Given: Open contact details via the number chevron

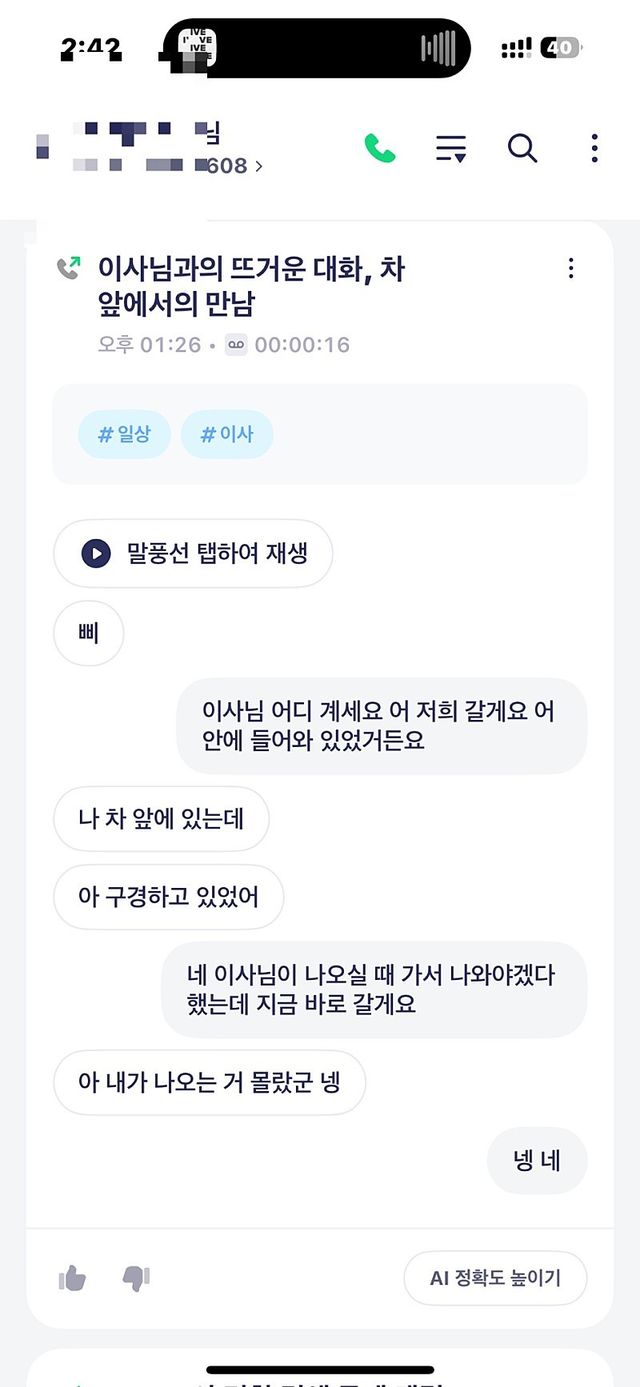Looking at the screenshot, I should [x=259, y=166].
